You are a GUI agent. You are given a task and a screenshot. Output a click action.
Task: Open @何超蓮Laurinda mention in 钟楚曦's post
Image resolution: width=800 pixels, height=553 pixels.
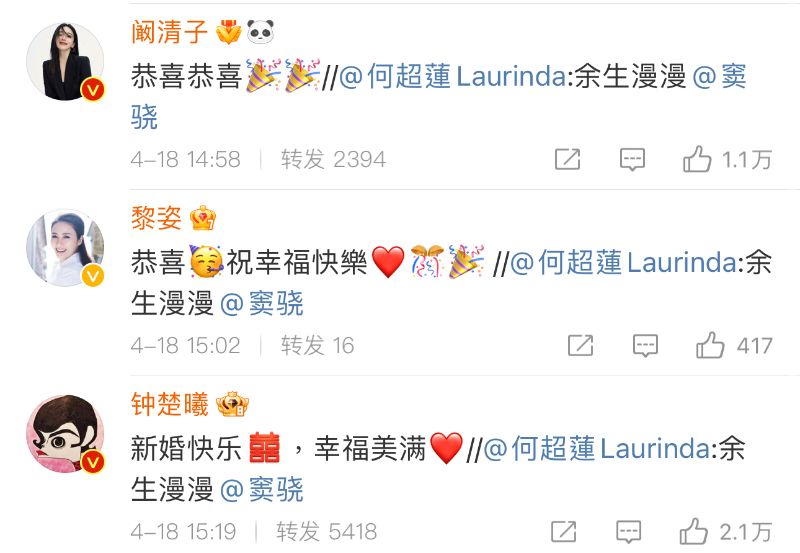(x=595, y=449)
